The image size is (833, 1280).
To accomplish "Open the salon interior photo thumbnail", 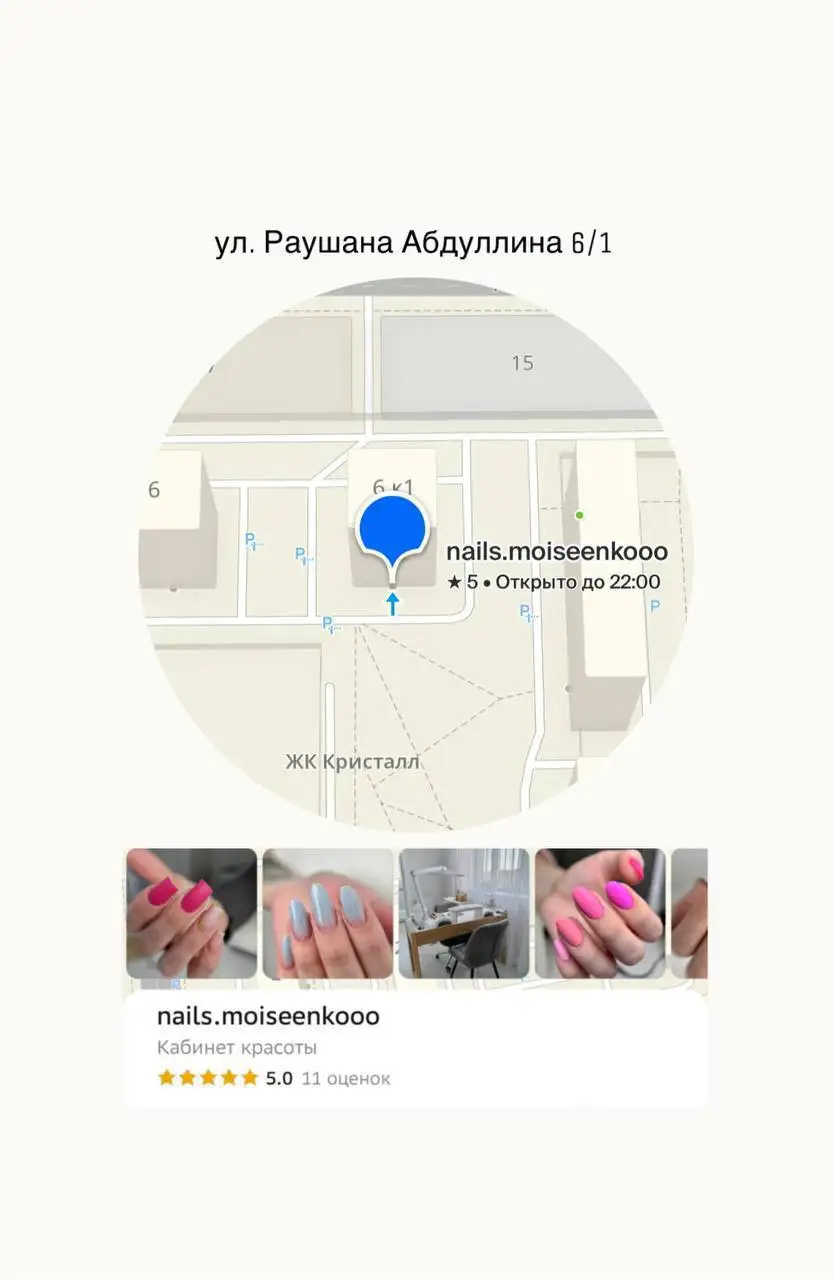I will (464, 915).
